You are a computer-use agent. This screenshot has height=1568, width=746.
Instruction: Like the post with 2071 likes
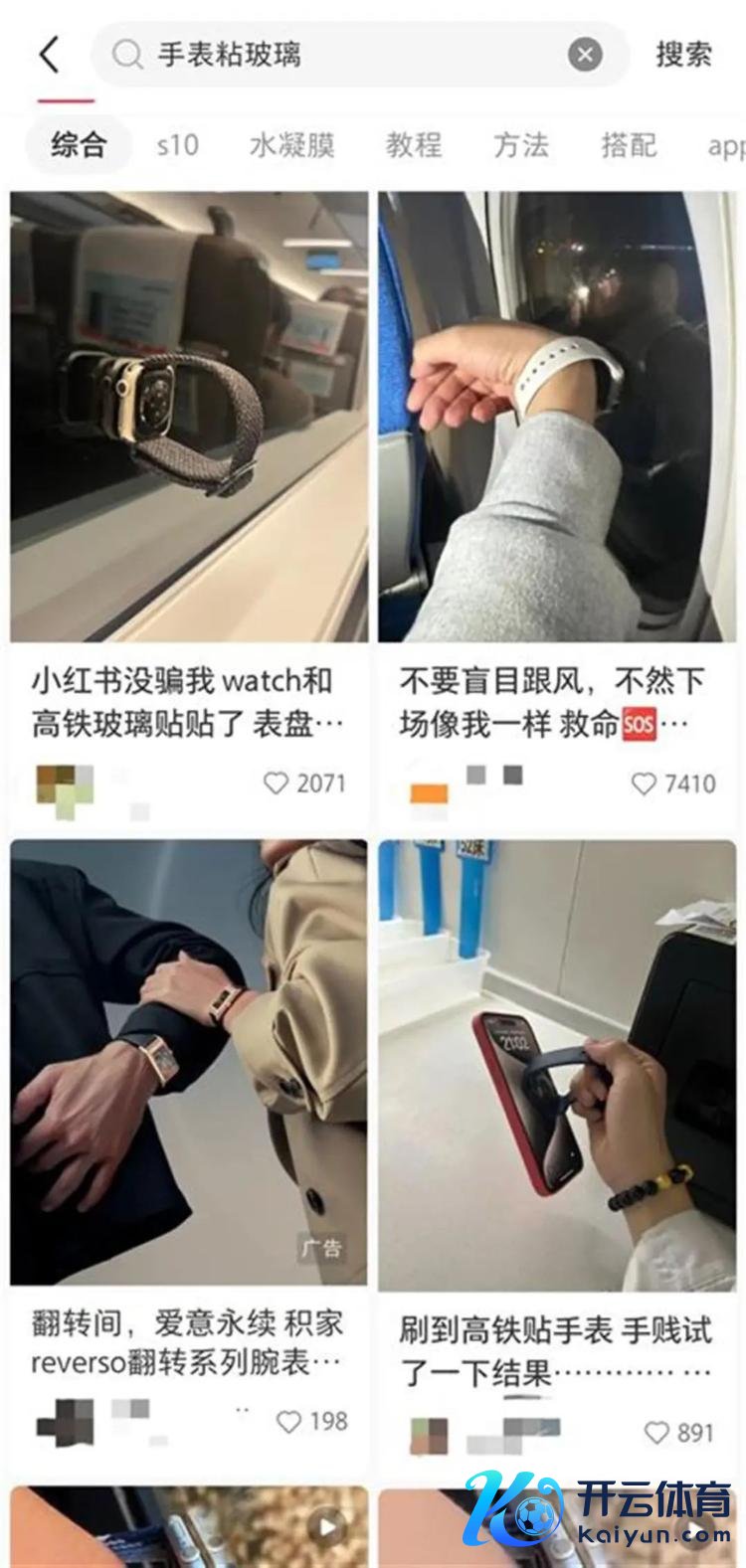coord(277,784)
